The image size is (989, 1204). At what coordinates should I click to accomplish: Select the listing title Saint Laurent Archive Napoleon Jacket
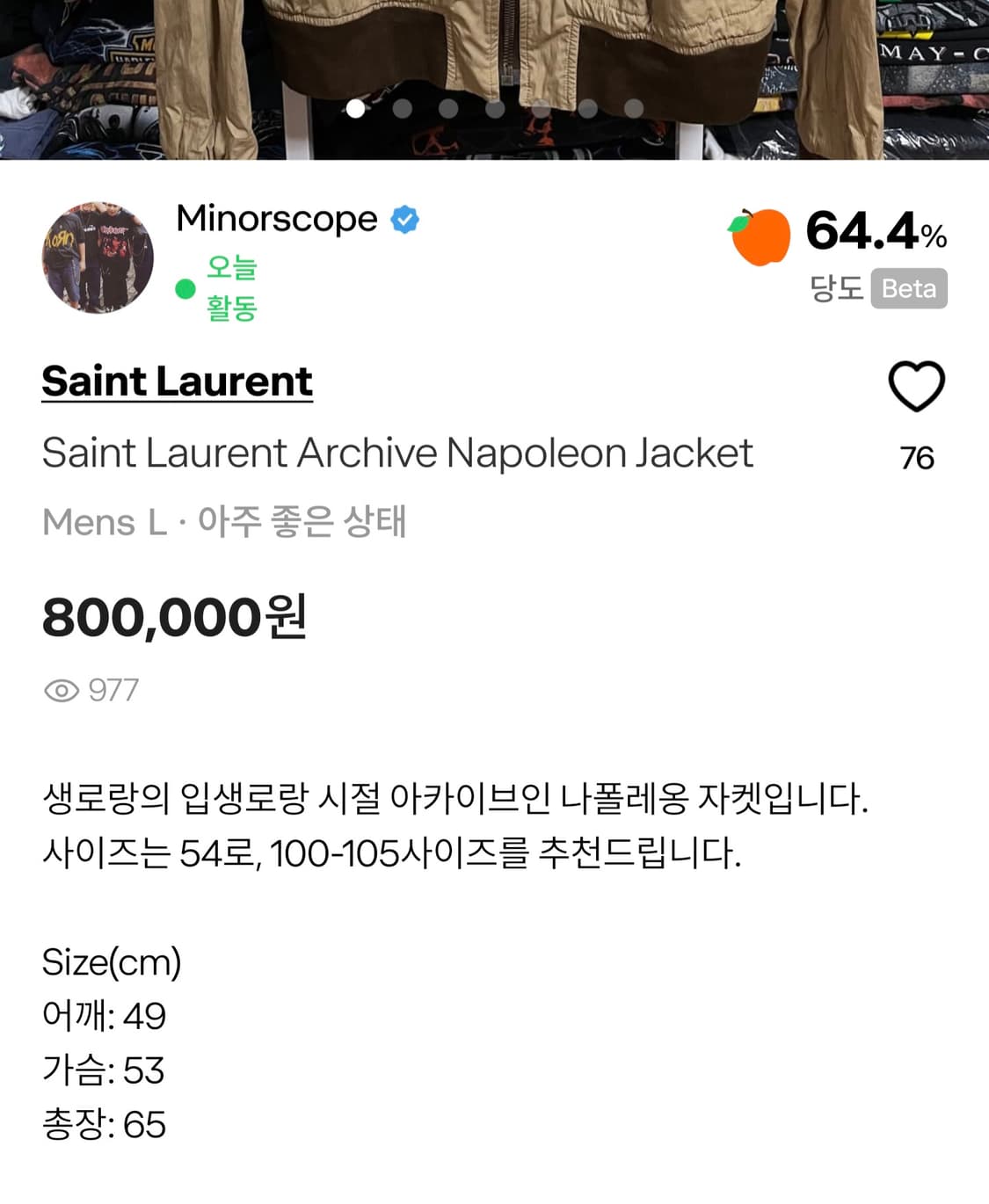pyautogui.click(x=397, y=453)
